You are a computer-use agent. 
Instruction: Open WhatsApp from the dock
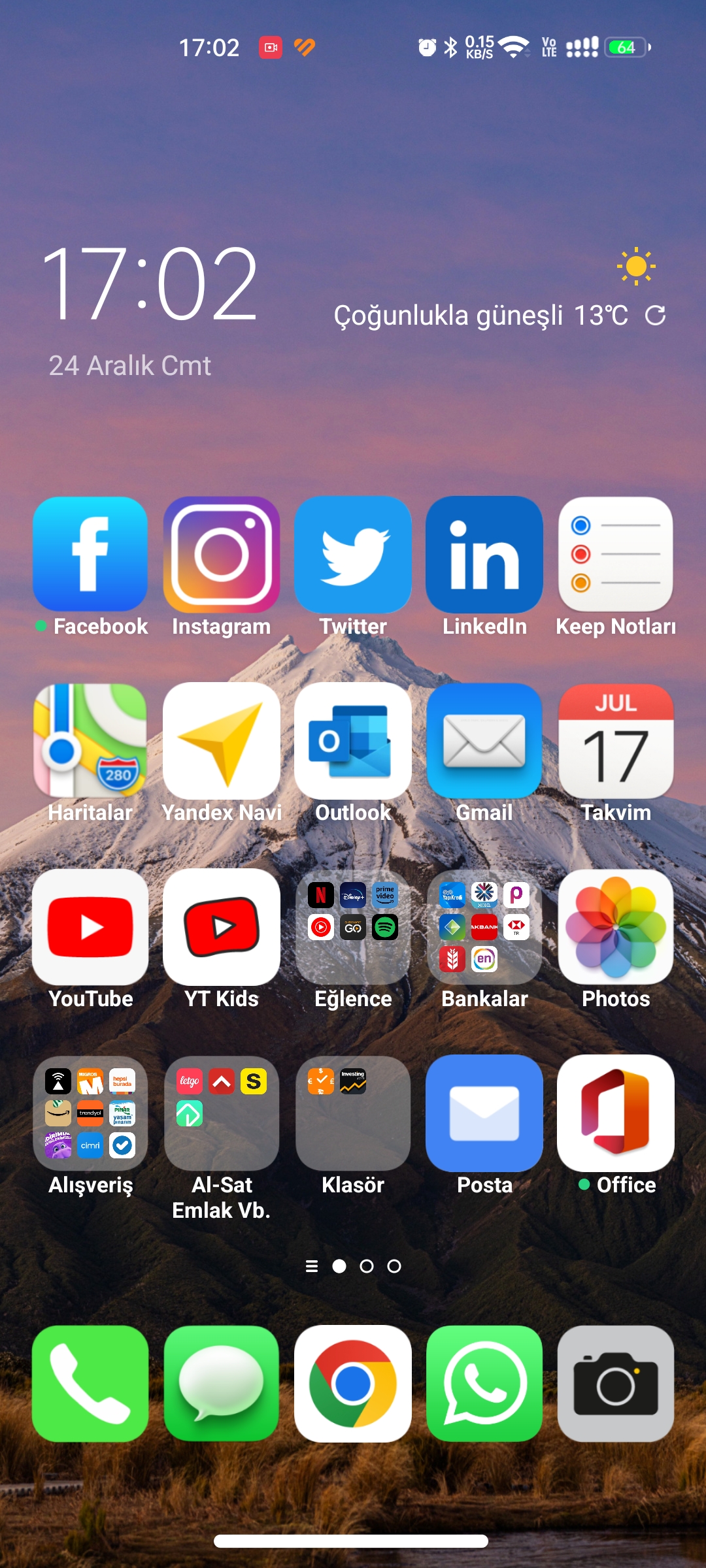[484, 1383]
